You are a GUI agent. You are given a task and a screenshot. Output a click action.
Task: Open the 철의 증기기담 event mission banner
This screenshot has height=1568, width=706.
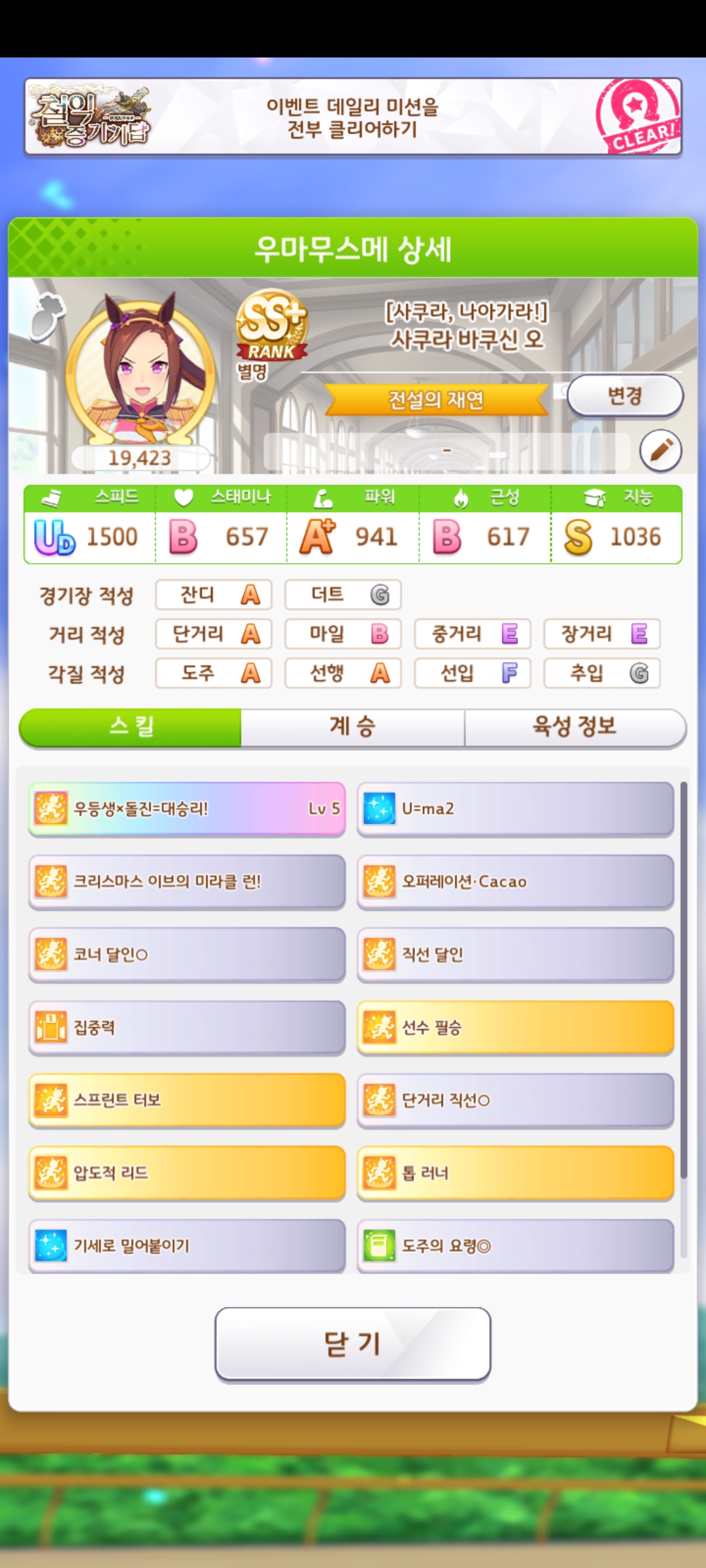click(352, 118)
